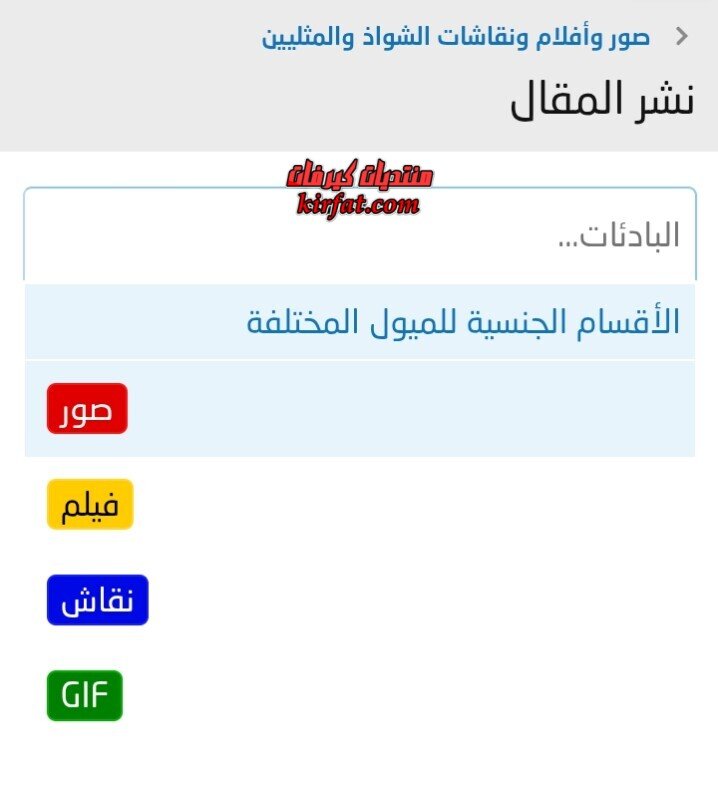Select the red صور prefix

pos(87,409)
